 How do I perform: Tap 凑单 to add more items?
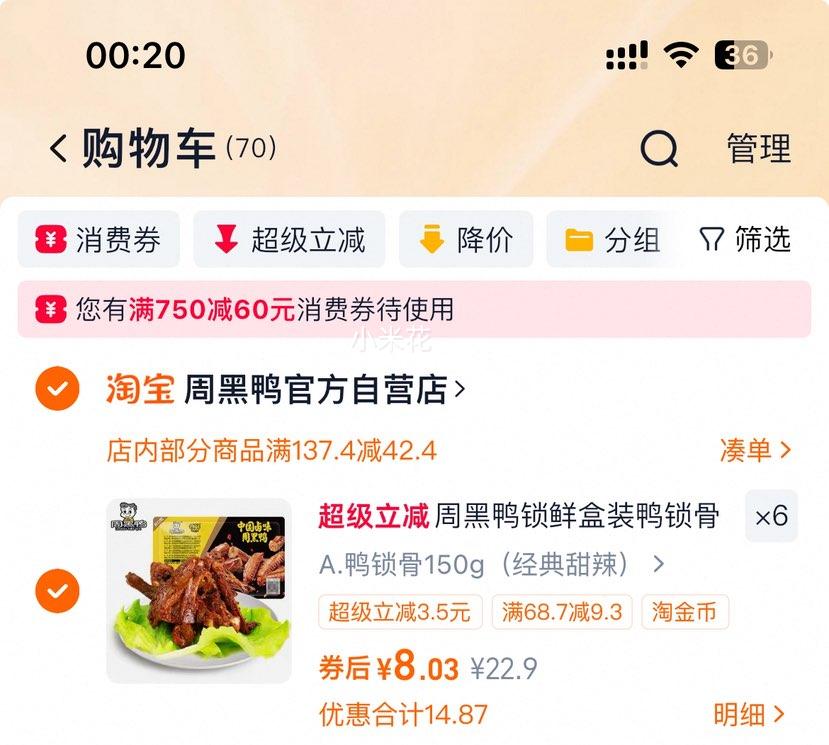[x=755, y=450]
